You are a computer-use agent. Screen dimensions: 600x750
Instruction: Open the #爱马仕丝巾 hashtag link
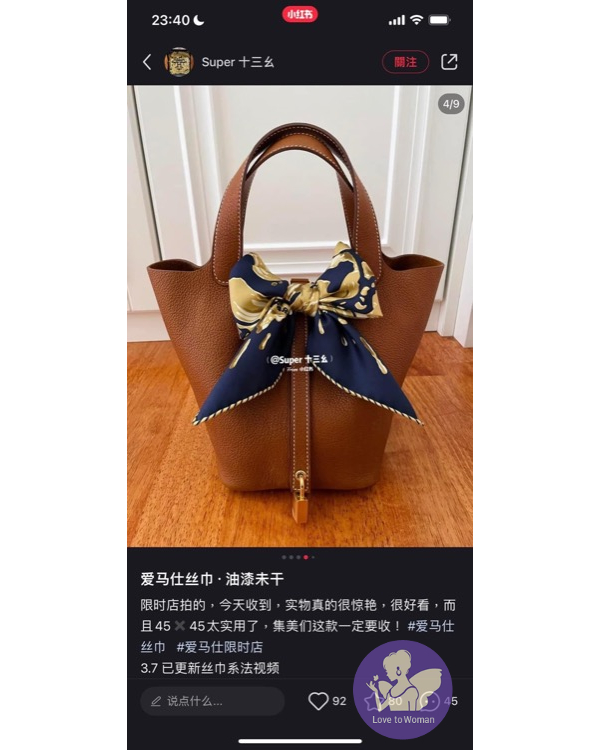432,626
